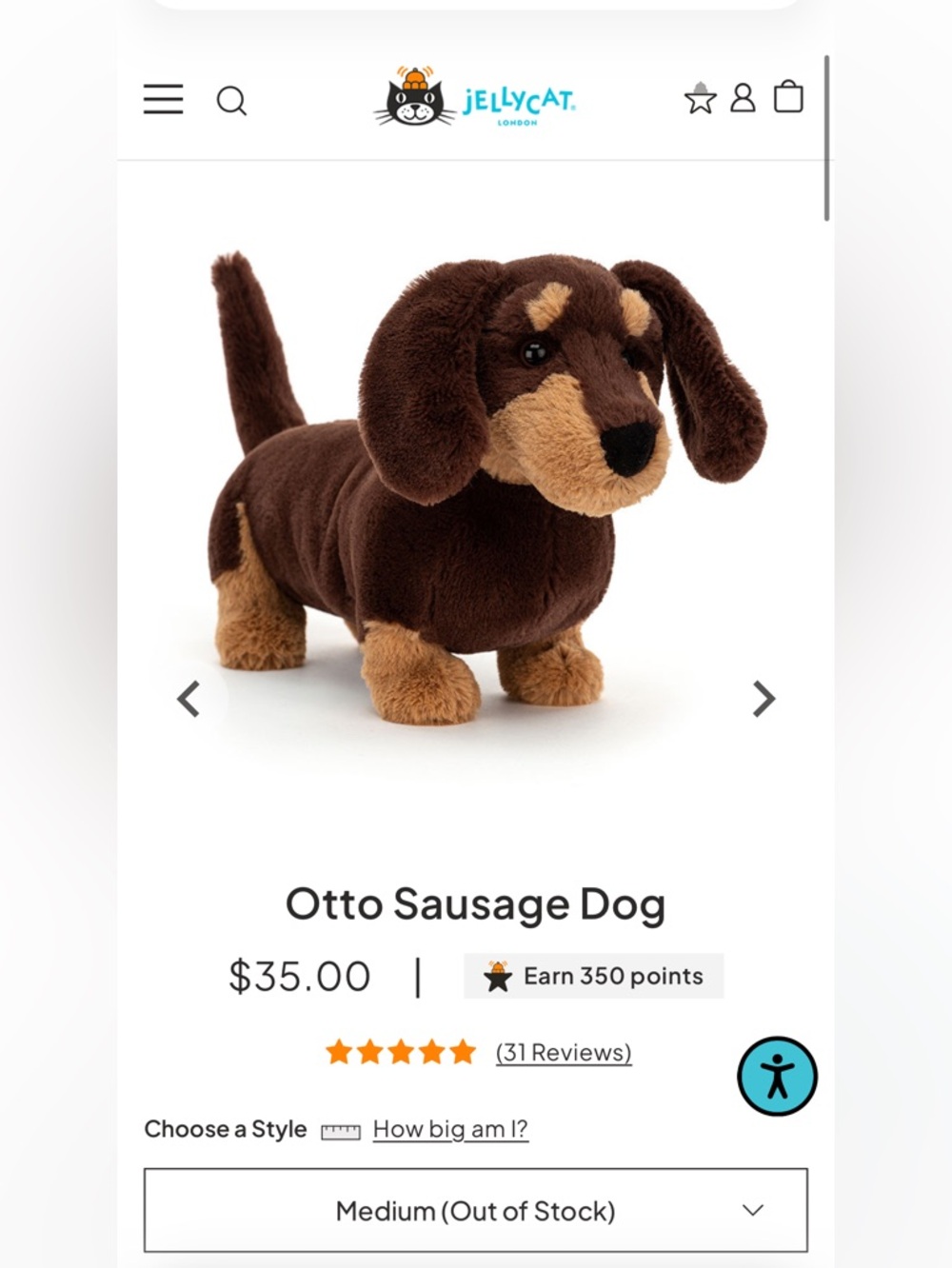This screenshot has width=952, height=1268.
Task: Open the 31 Reviews link
Action: click(x=563, y=1052)
